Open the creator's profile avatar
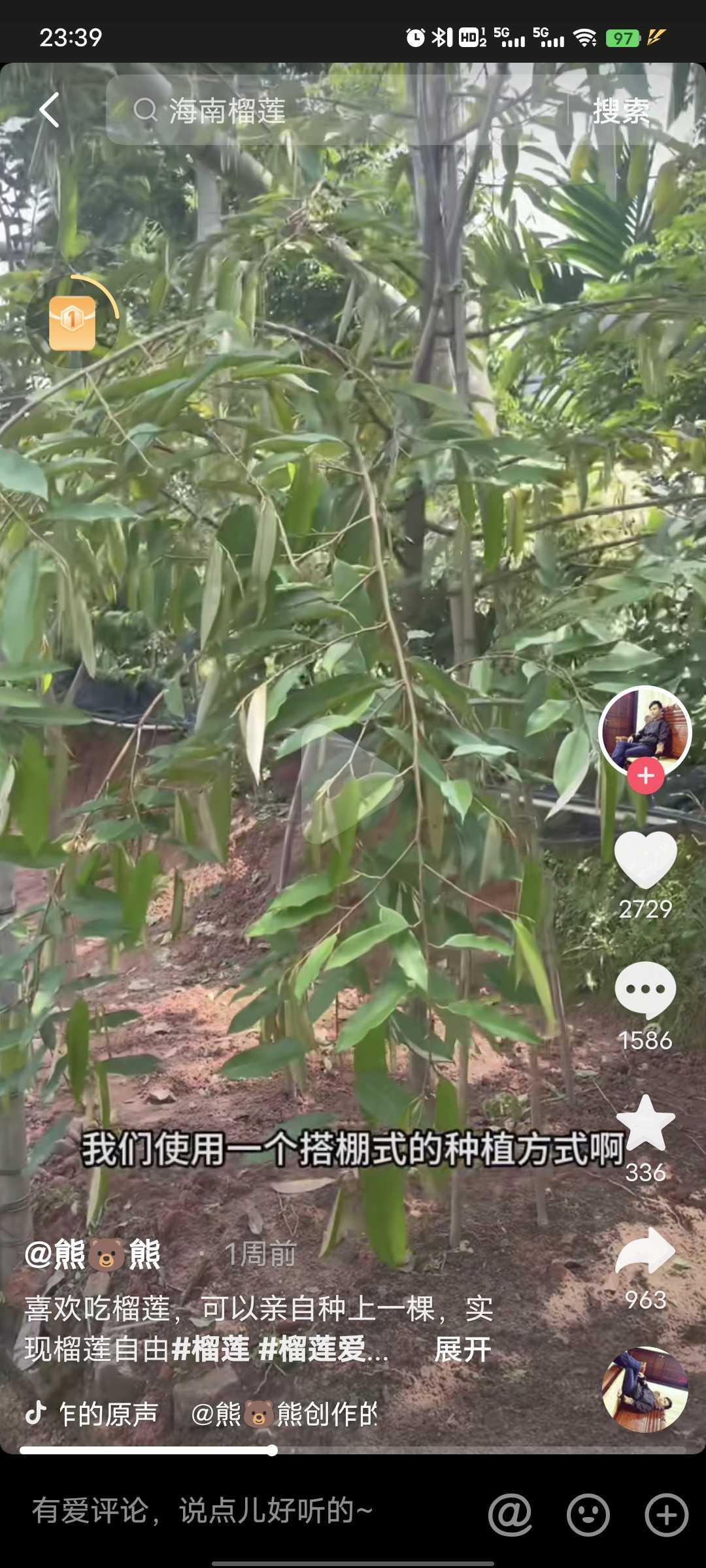706x1568 pixels. [x=645, y=732]
